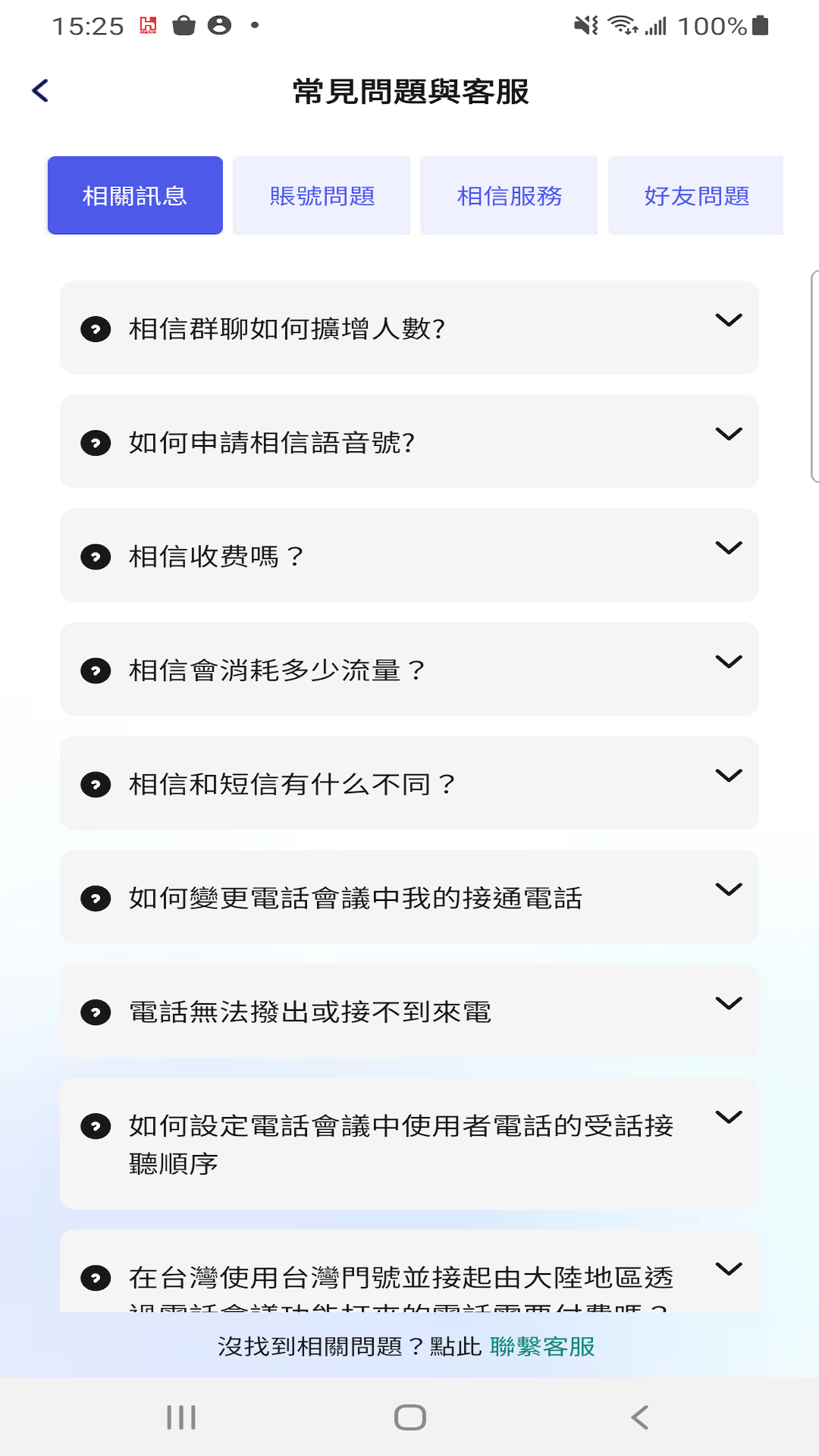The image size is (819, 1456).
Task: Expand the 如何申請相信語音號 question
Action: tap(409, 442)
